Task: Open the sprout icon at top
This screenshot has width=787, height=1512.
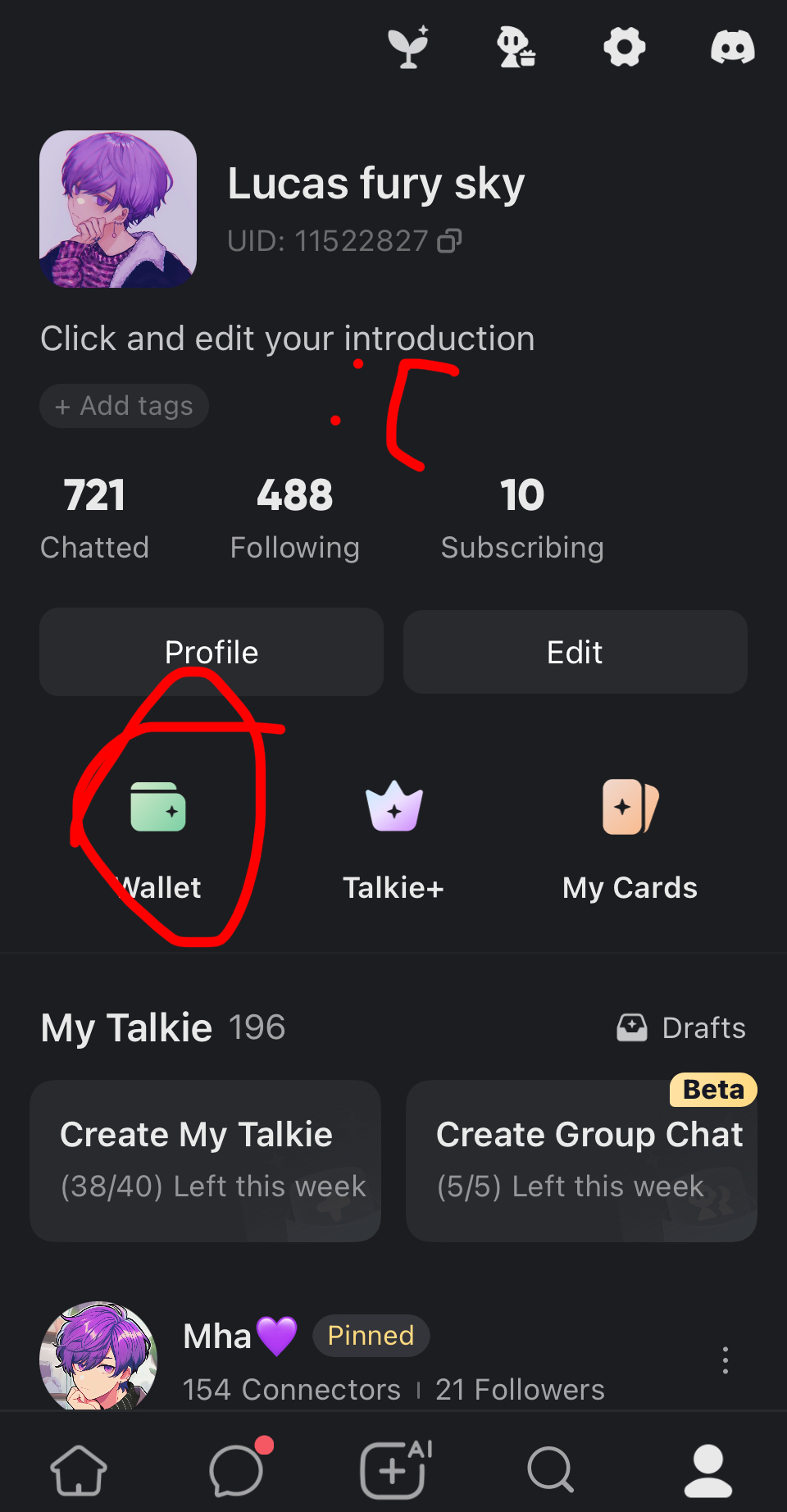Action: click(408, 47)
